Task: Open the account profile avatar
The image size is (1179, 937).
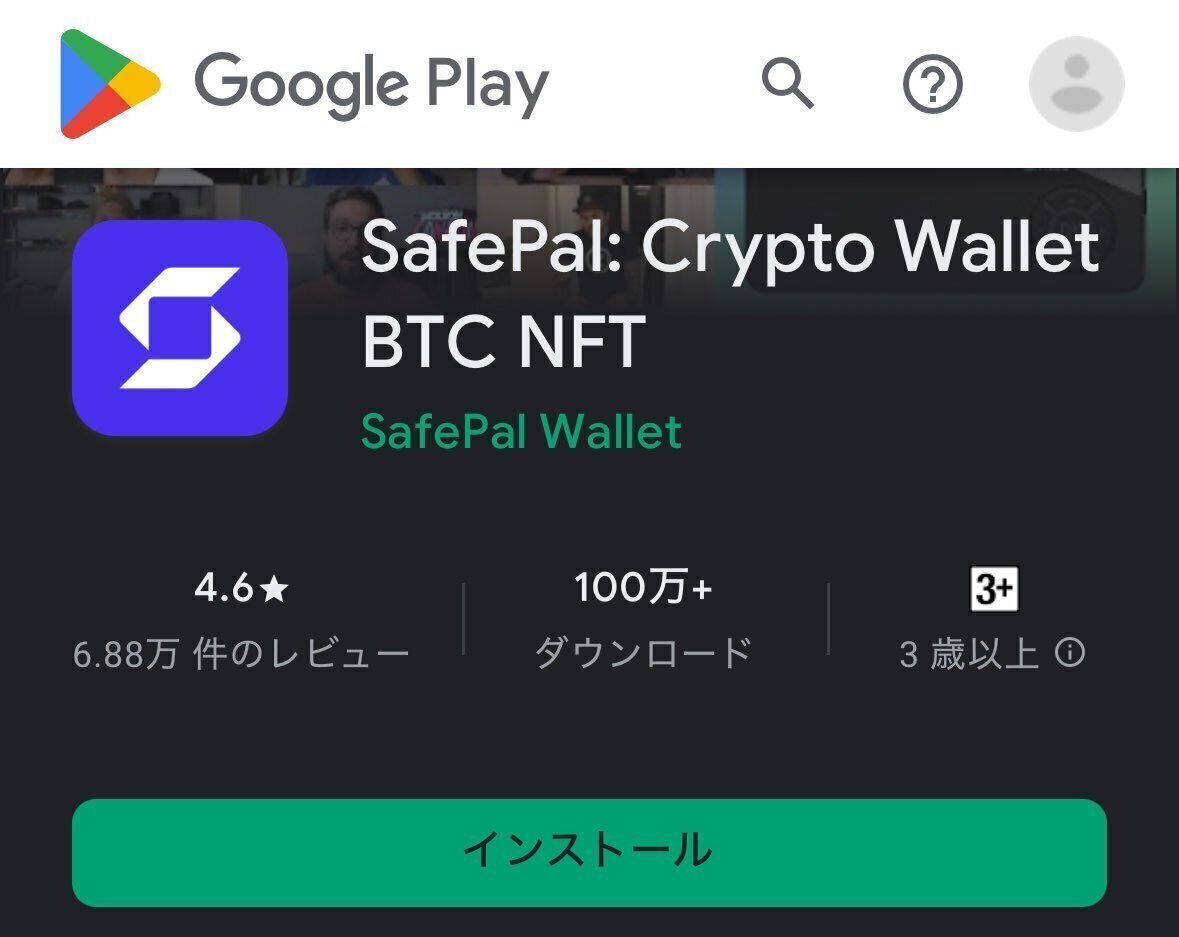Action: 1076,84
